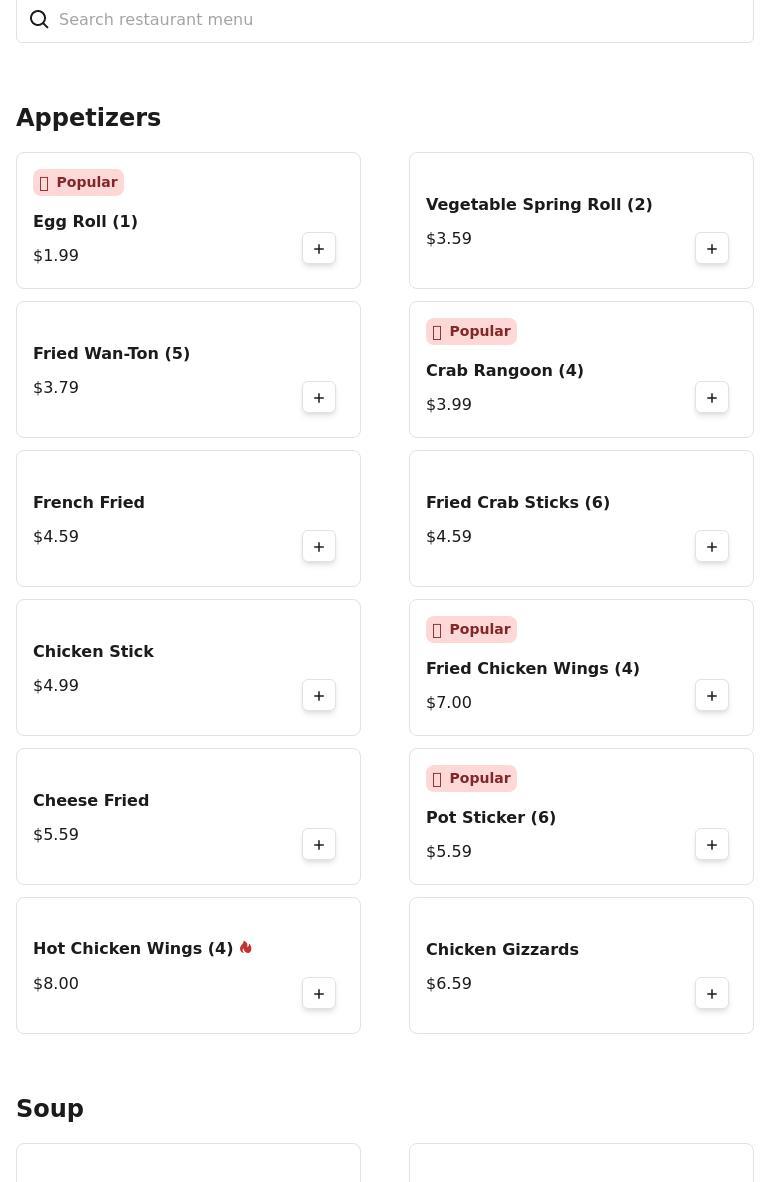Add Fried Chicken Wings (4) to order
Screen dimensions: 770x1182
click(x=712, y=696)
